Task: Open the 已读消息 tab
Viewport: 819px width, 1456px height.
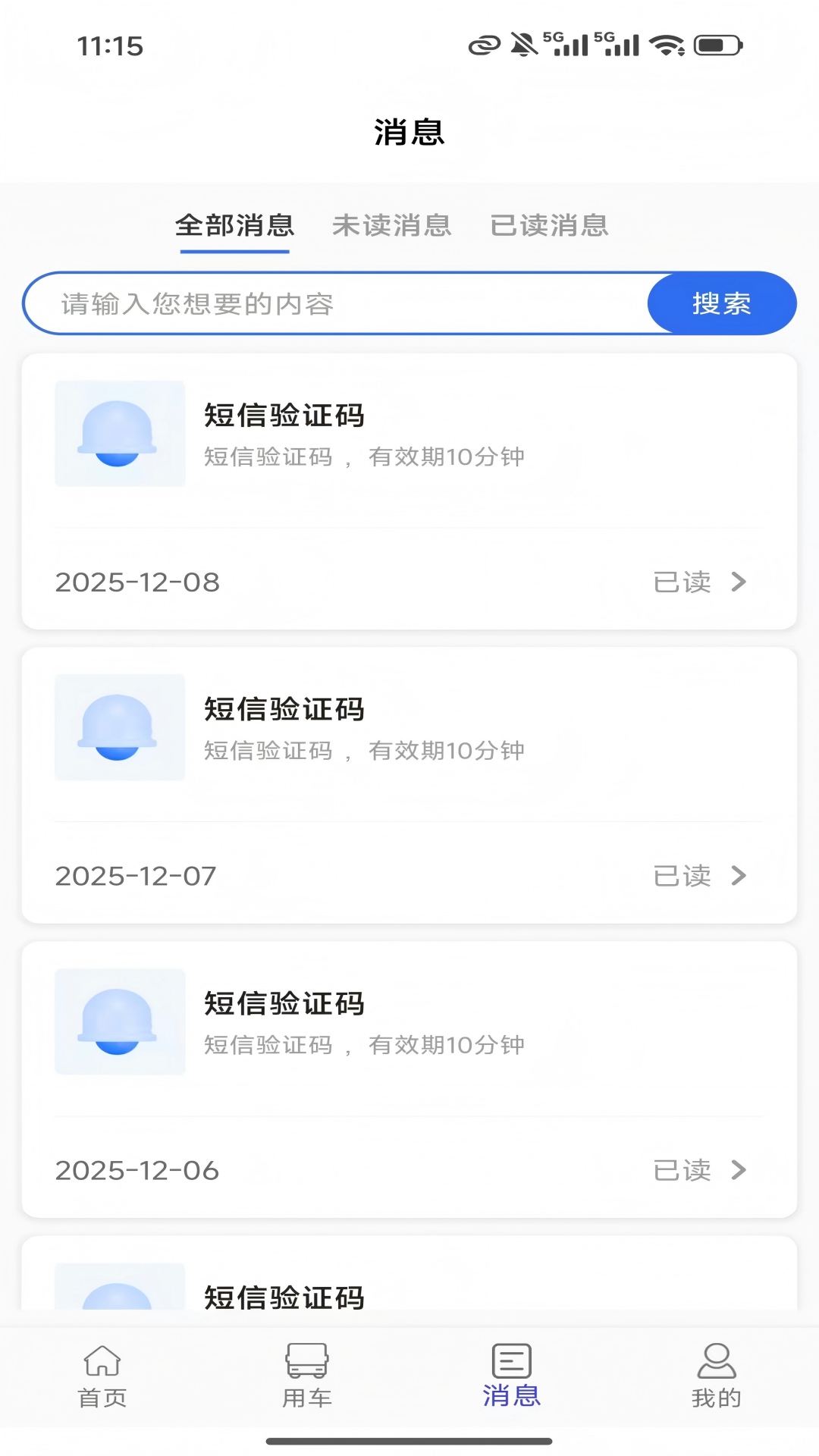Action: click(x=549, y=226)
